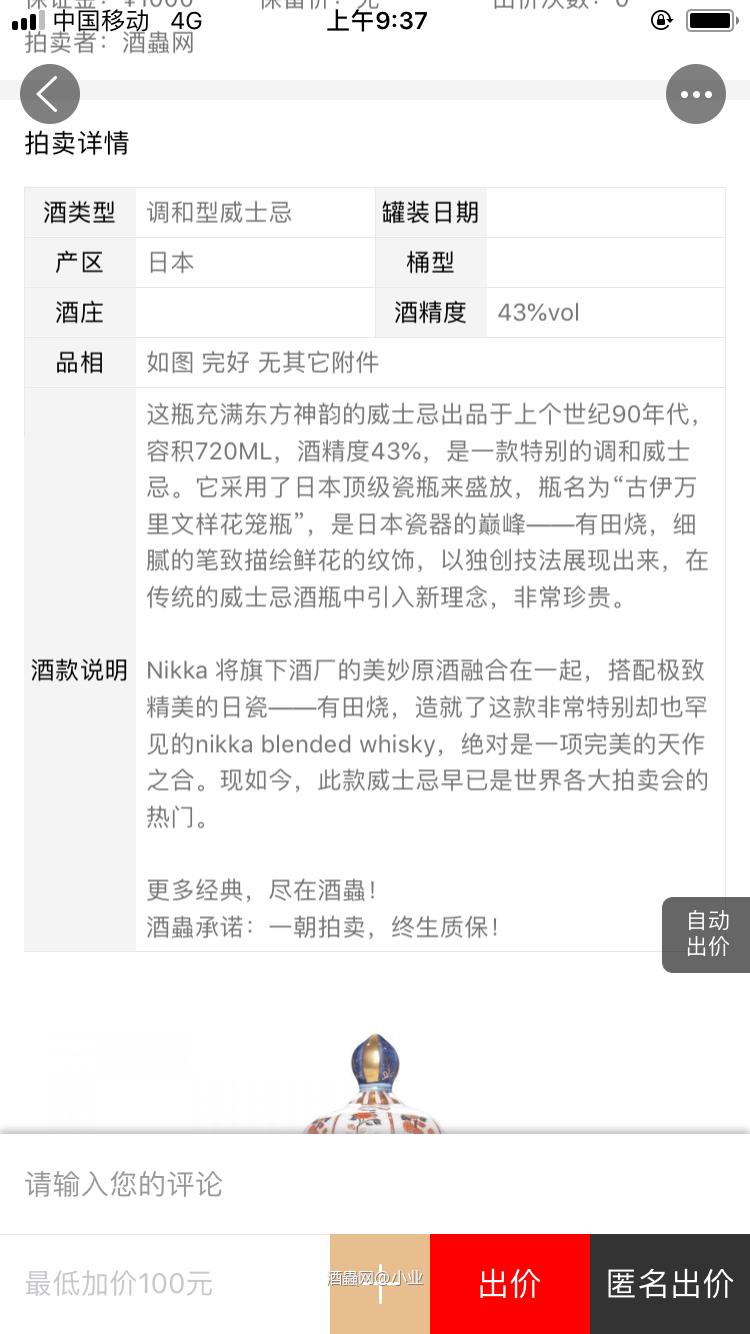Open the 自动出价 auto-bid panel
Viewport: 750px width, 1334px height.
[x=706, y=934]
